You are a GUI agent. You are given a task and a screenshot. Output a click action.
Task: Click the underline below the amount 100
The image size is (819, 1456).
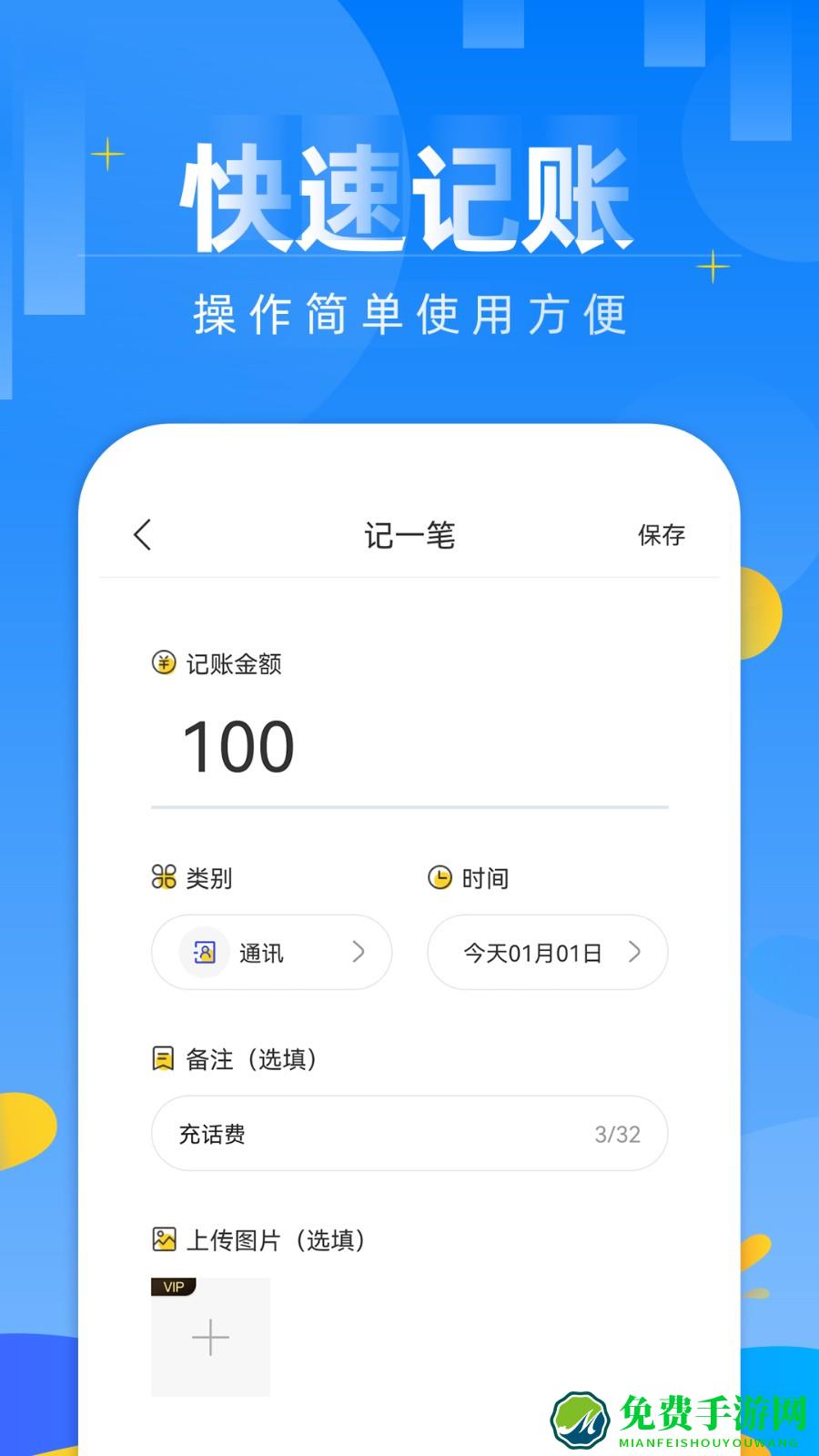click(409, 804)
